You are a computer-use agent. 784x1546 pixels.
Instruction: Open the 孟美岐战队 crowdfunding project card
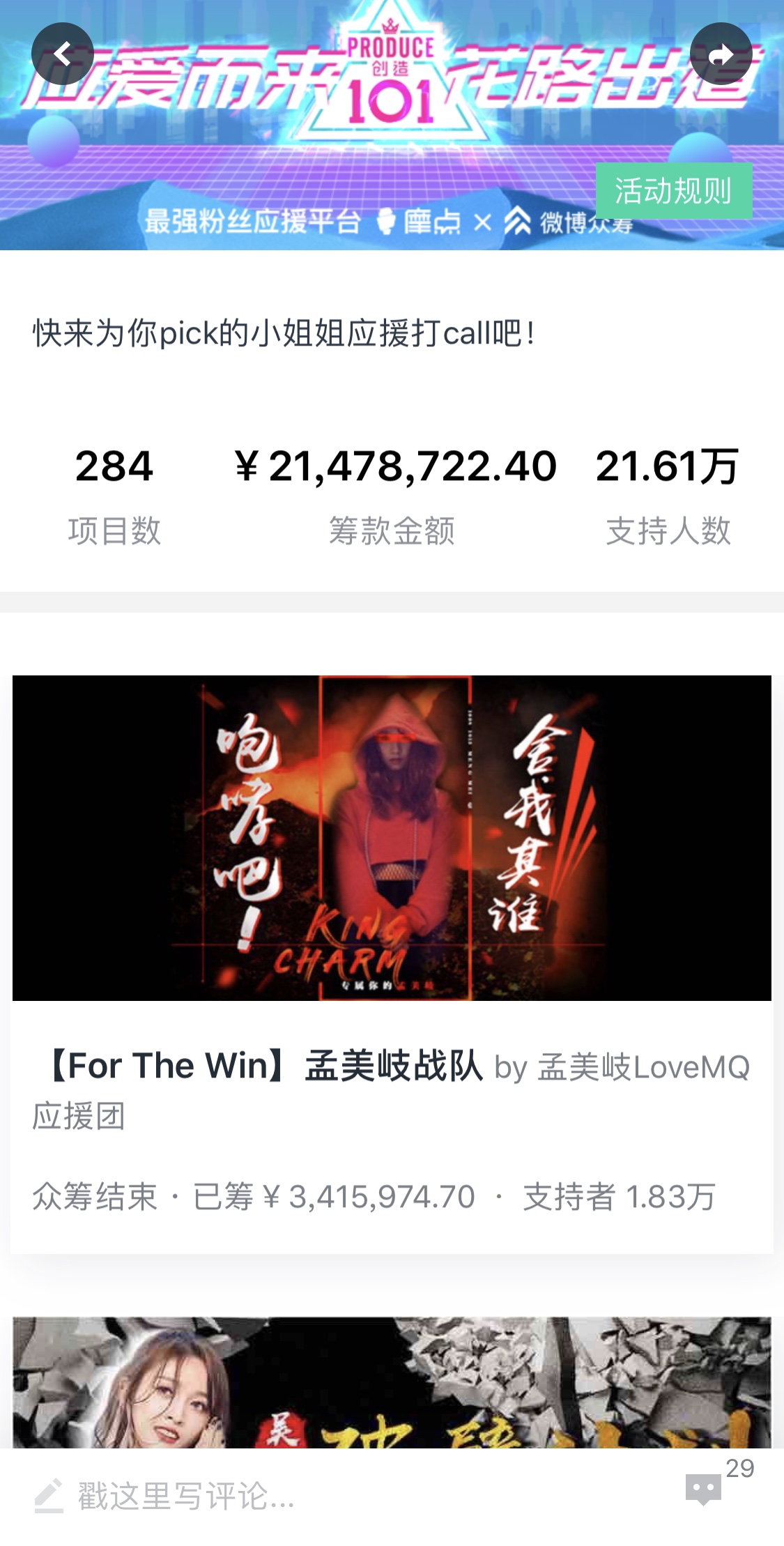click(x=392, y=962)
